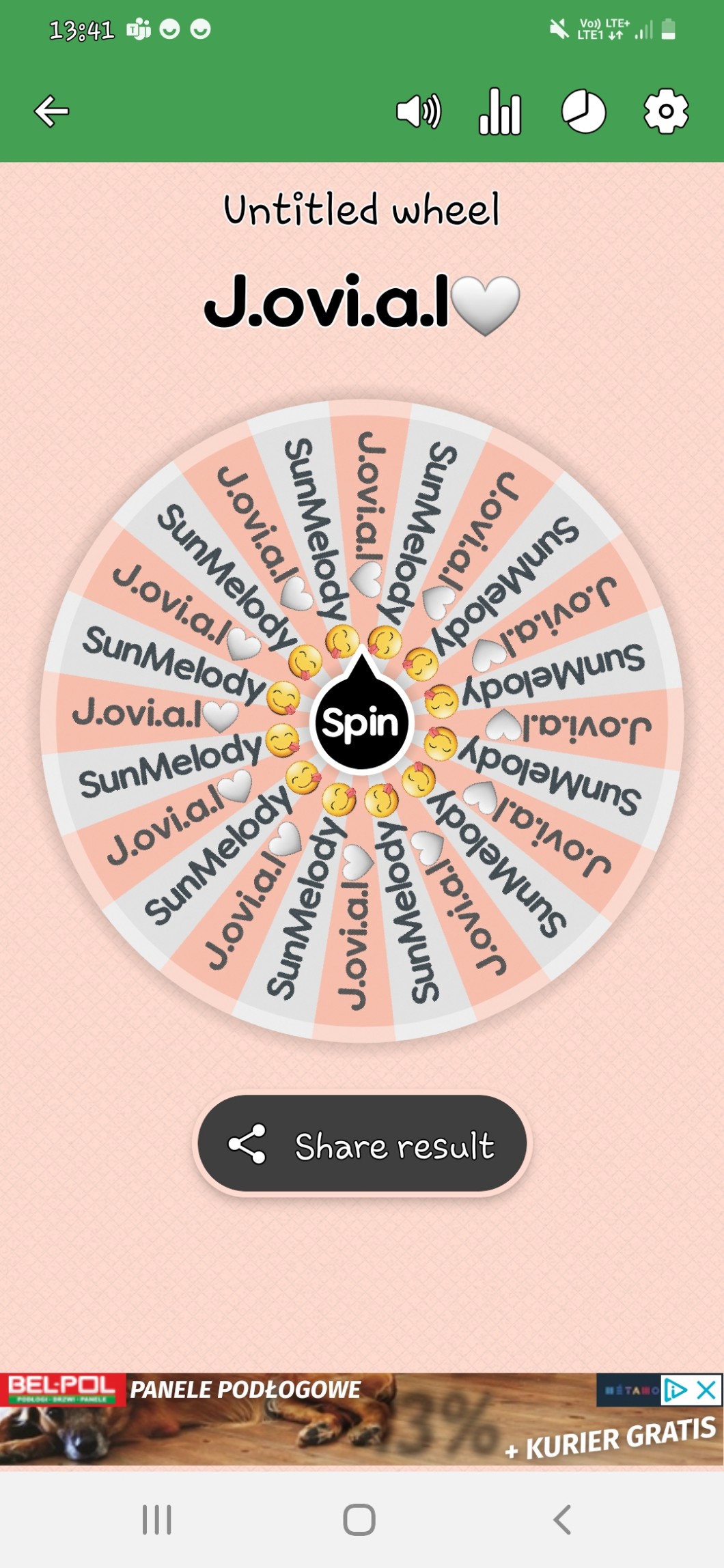Open the bar chart statistics
724x1568 pixels.
coord(500,111)
